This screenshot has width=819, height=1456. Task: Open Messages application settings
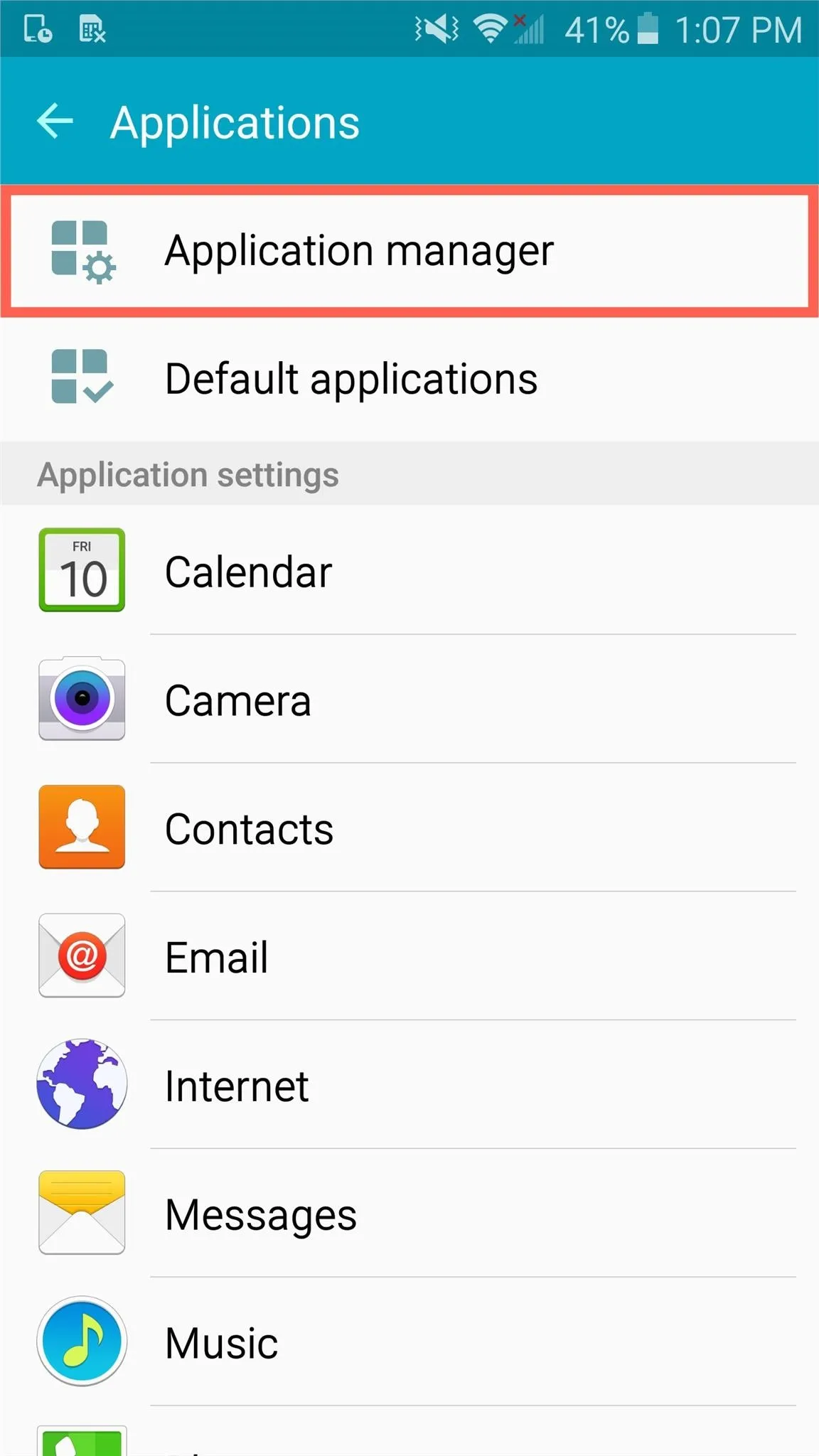(409, 1214)
